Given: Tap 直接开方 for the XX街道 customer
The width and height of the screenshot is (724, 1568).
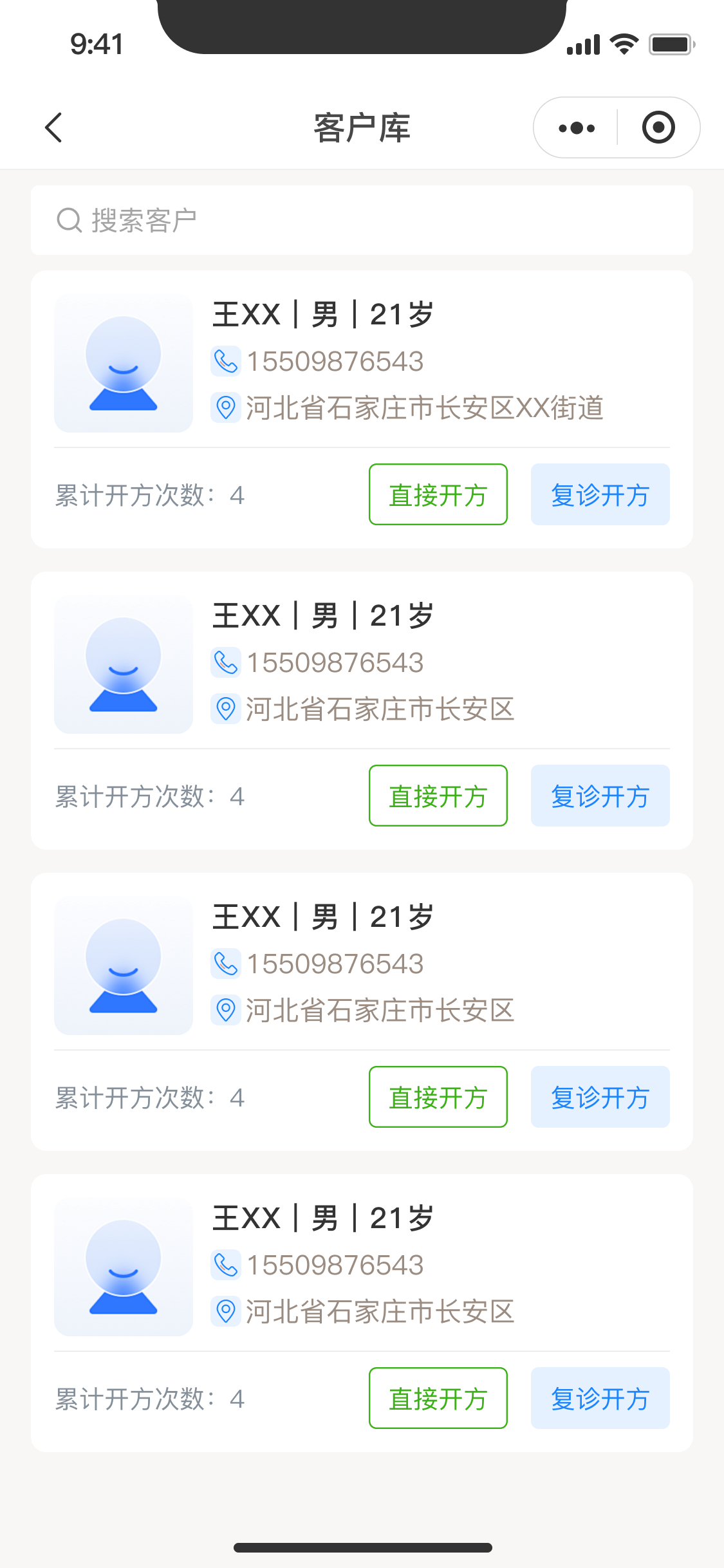Looking at the screenshot, I should click(438, 494).
